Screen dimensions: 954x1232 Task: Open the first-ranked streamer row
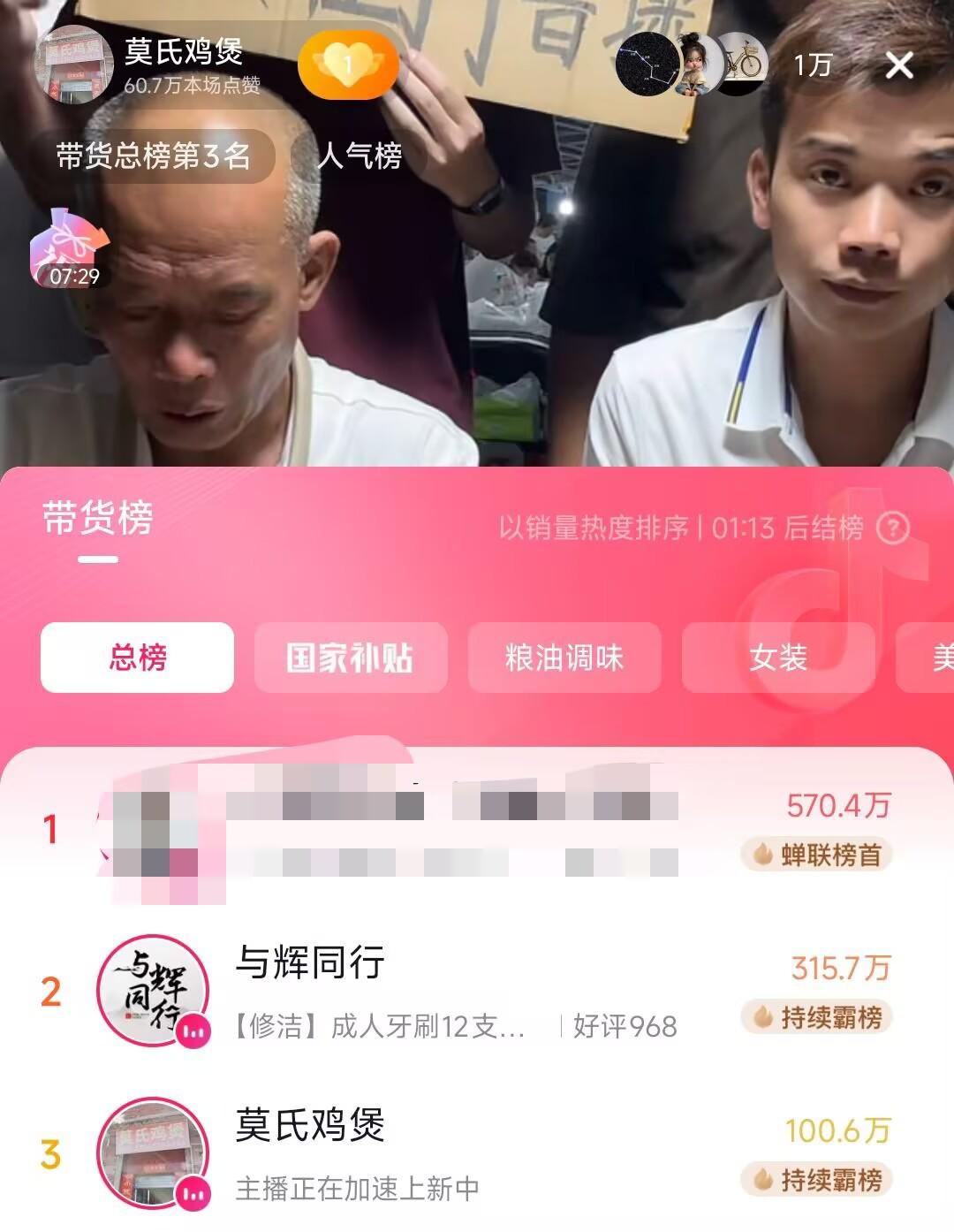477,831
